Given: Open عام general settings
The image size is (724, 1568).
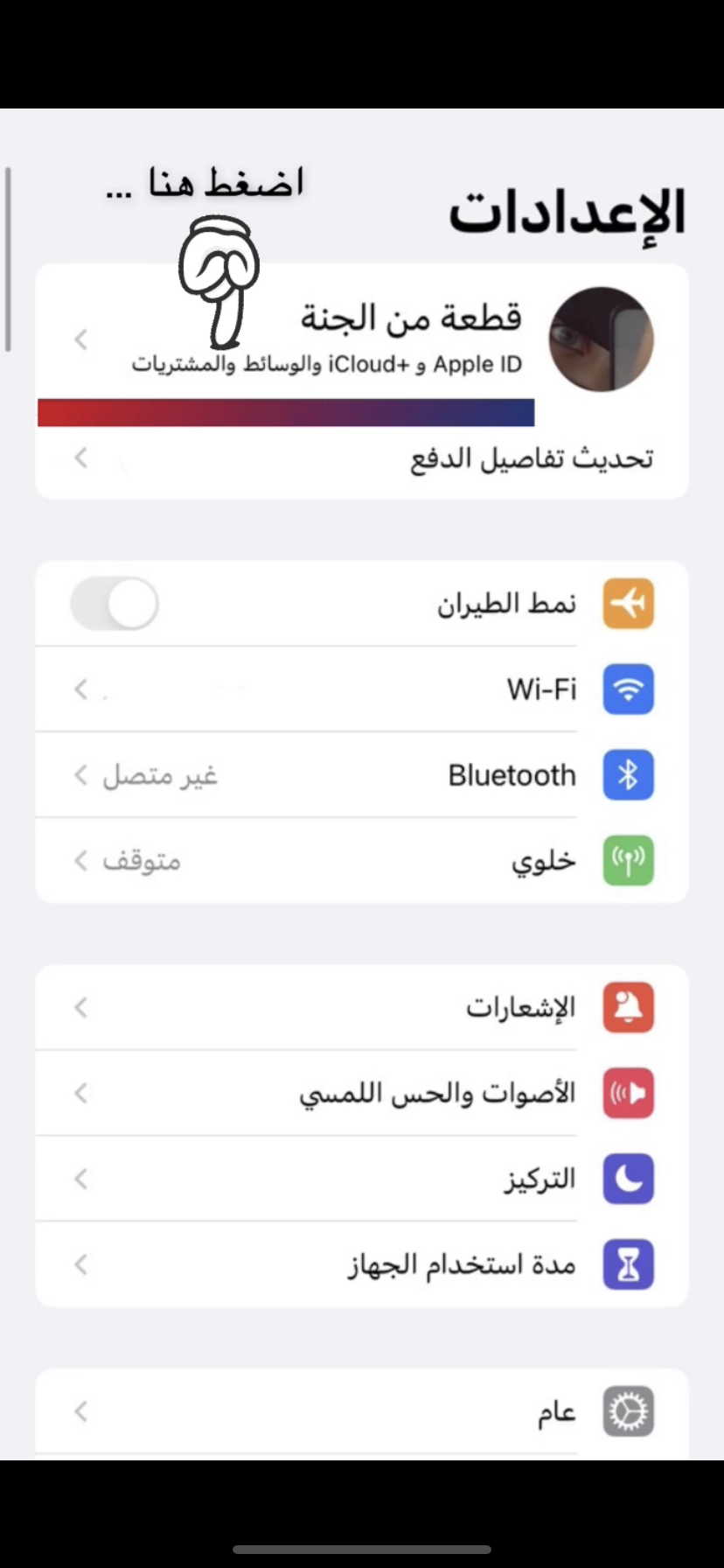Looking at the screenshot, I should tap(361, 1411).
